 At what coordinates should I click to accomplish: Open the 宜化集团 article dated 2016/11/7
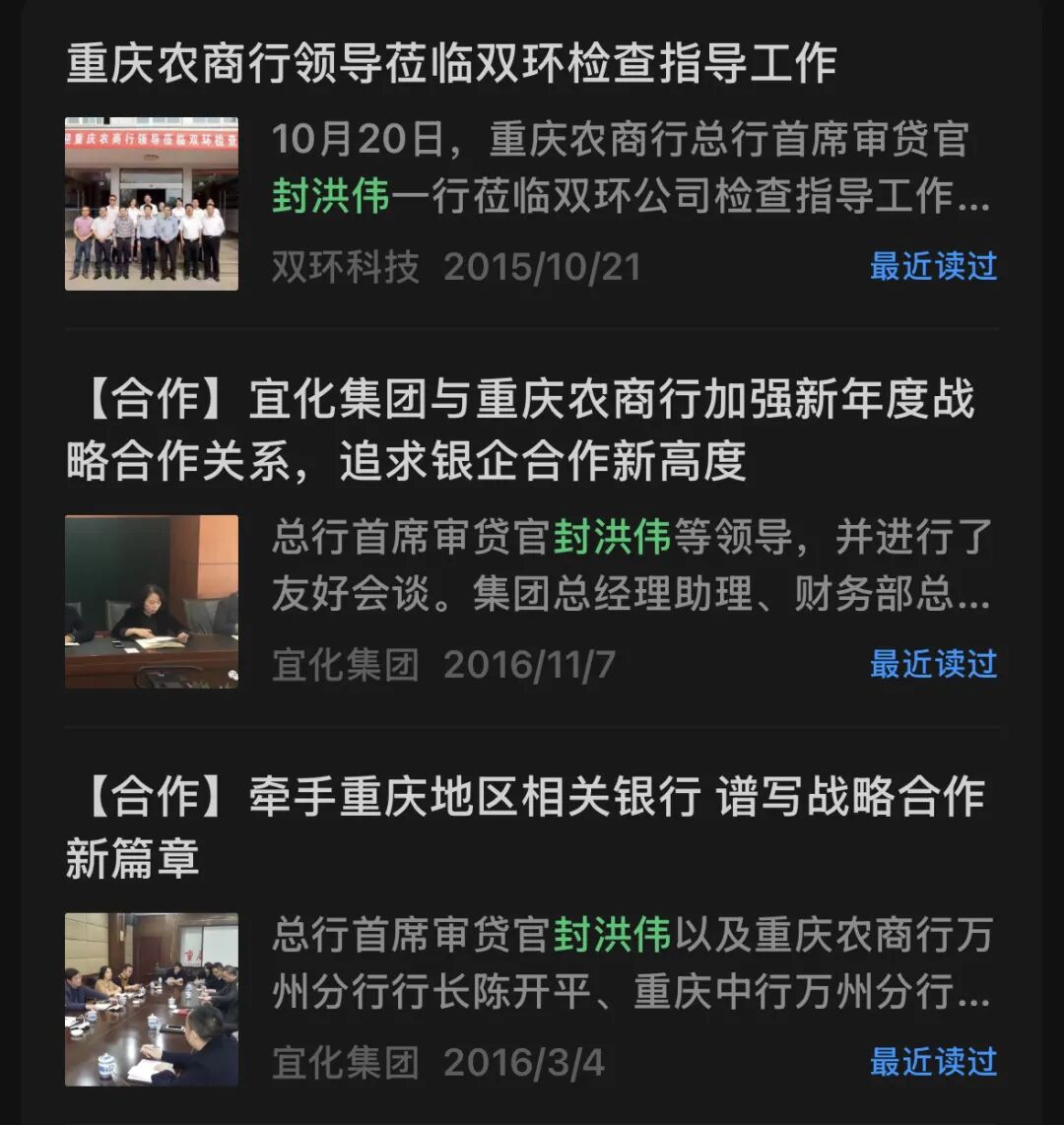point(519,430)
